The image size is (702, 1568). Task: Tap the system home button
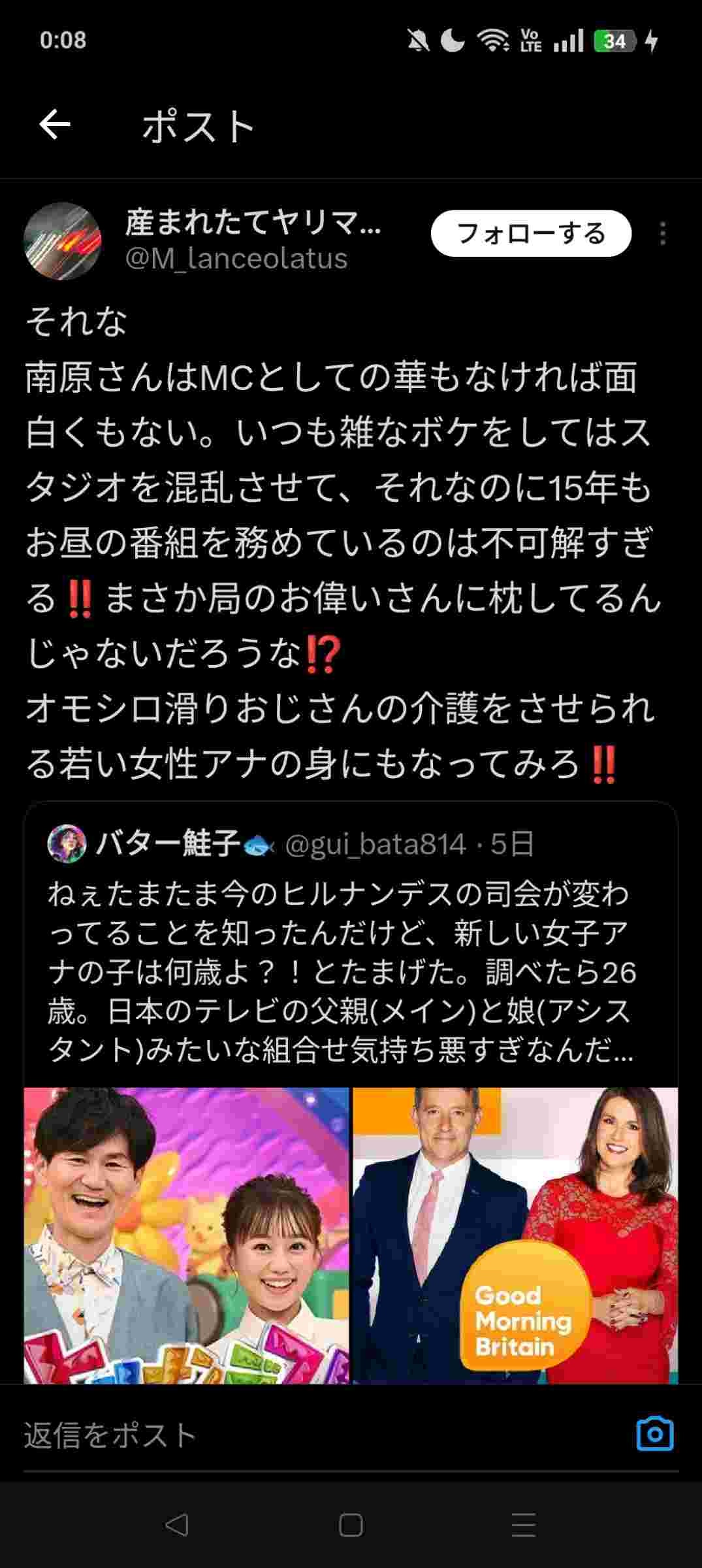point(351,1525)
